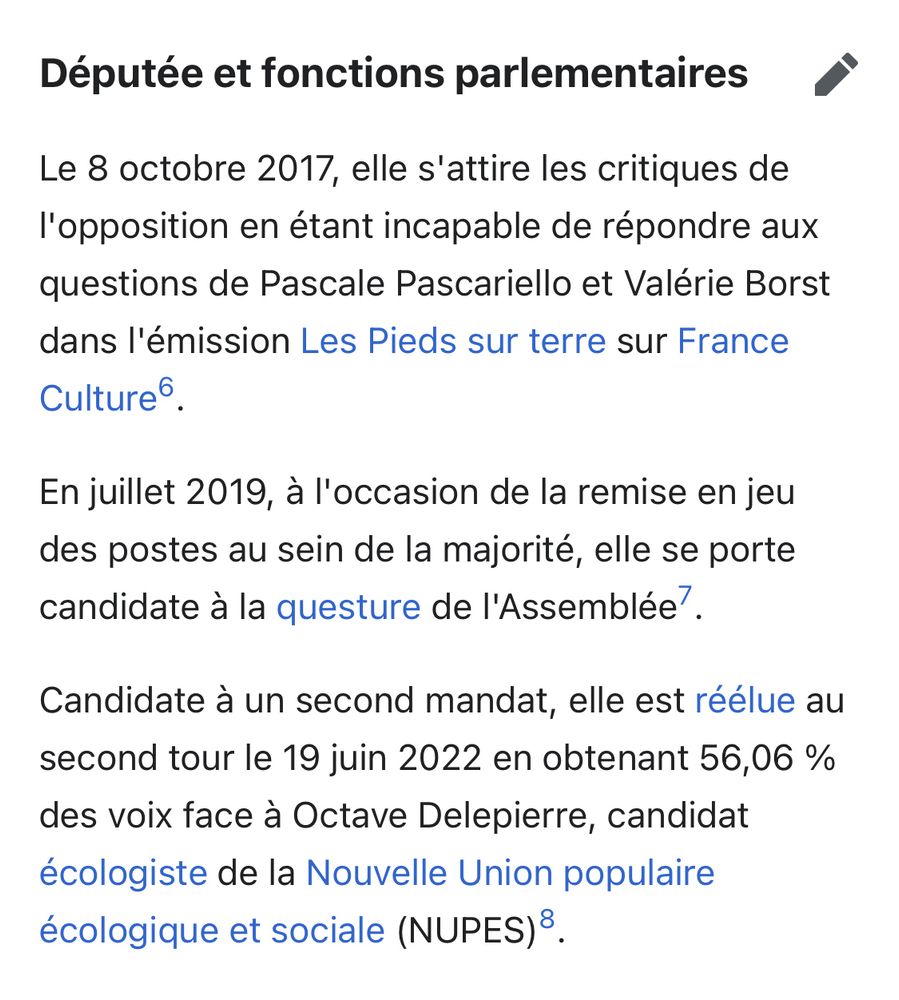Open Nouvelle Union populaire écologique et sociale link
Viewport: 899px width, 1000px height.
point(510,873)
